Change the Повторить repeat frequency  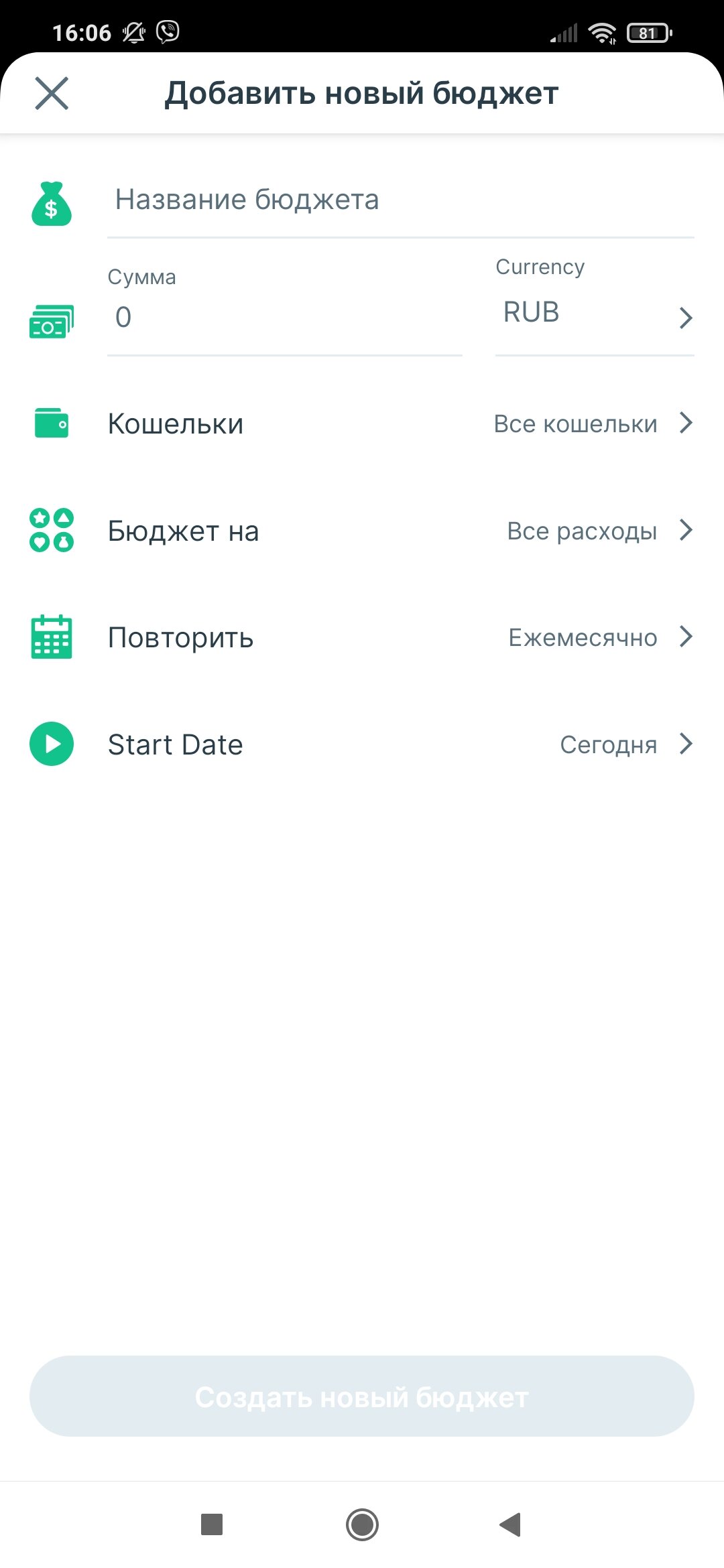pos(362,637)
